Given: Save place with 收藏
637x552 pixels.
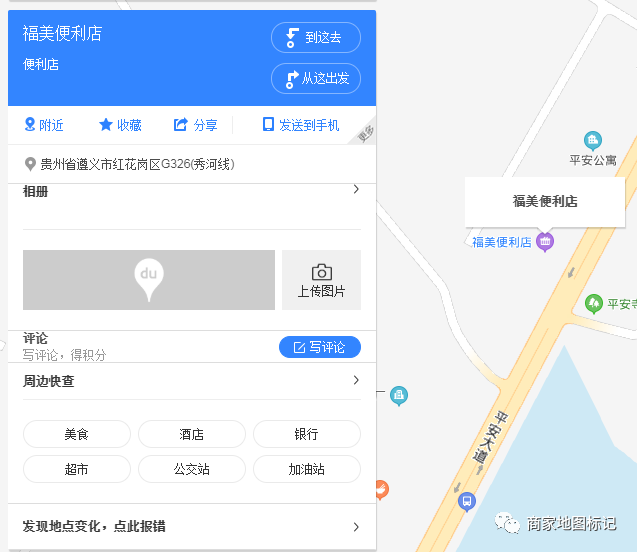Looking at the screenshot, I should point(120,125).
